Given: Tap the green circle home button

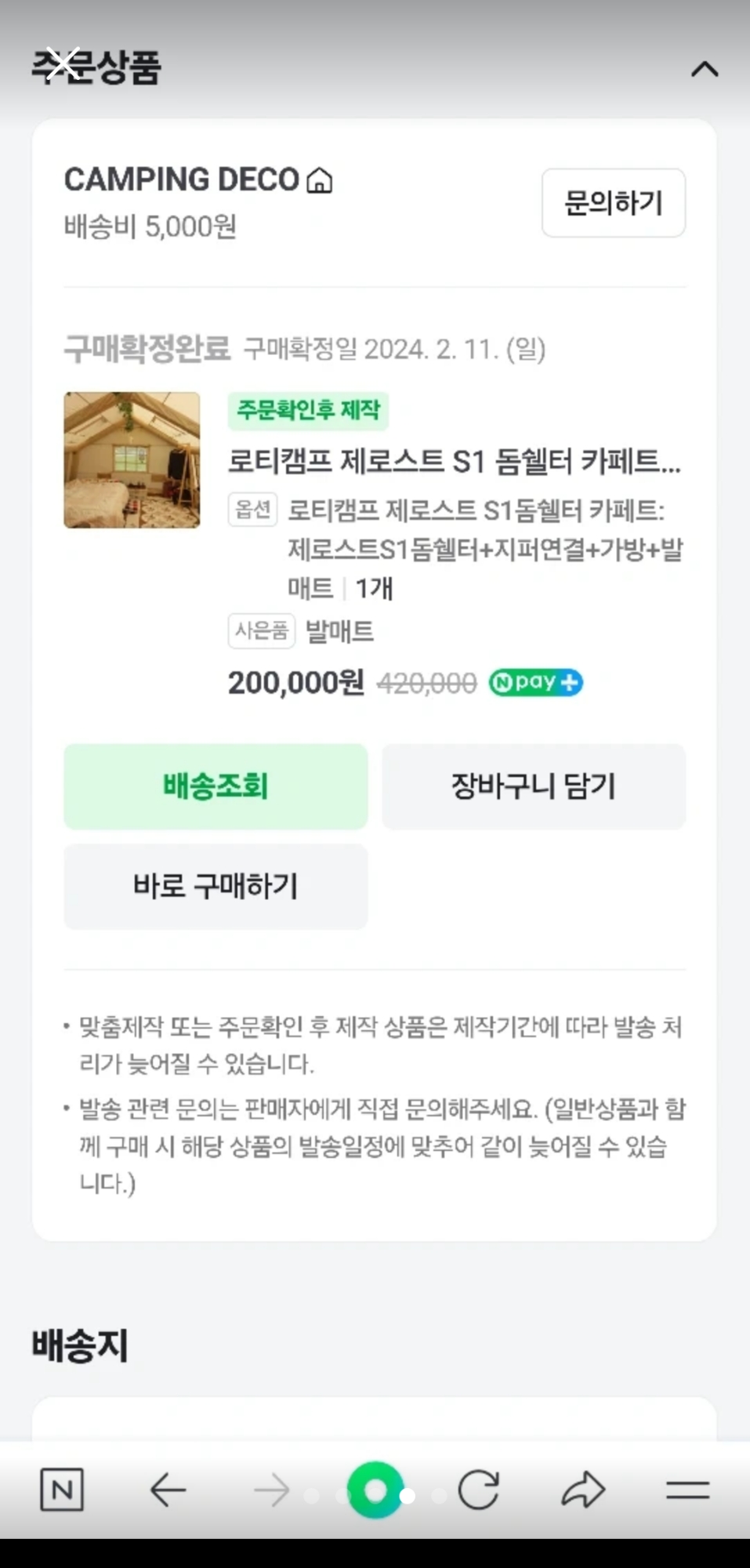Looking at the screenshot, I should [x=375, y=1490].
